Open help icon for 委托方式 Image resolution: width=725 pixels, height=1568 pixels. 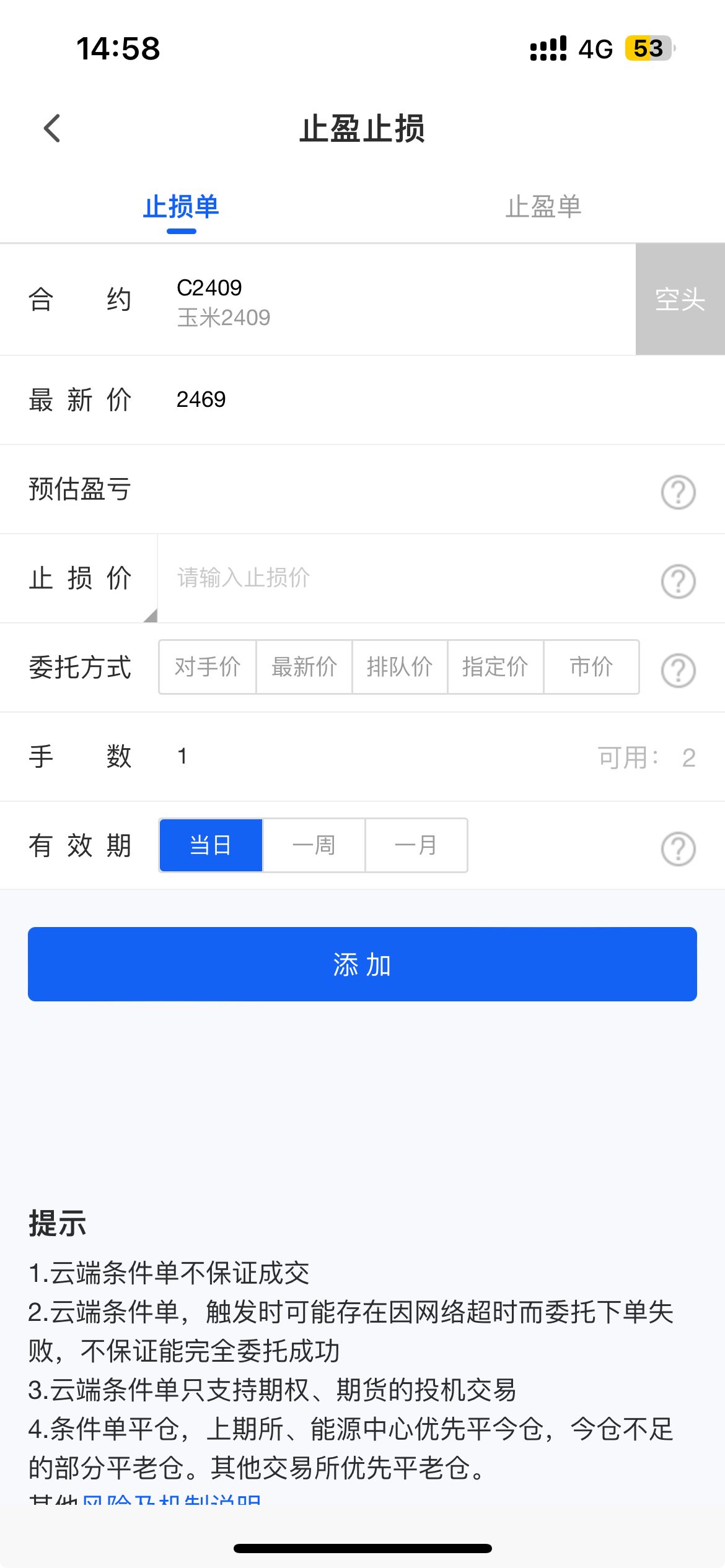pyautogui.click(x=678, y=671)
